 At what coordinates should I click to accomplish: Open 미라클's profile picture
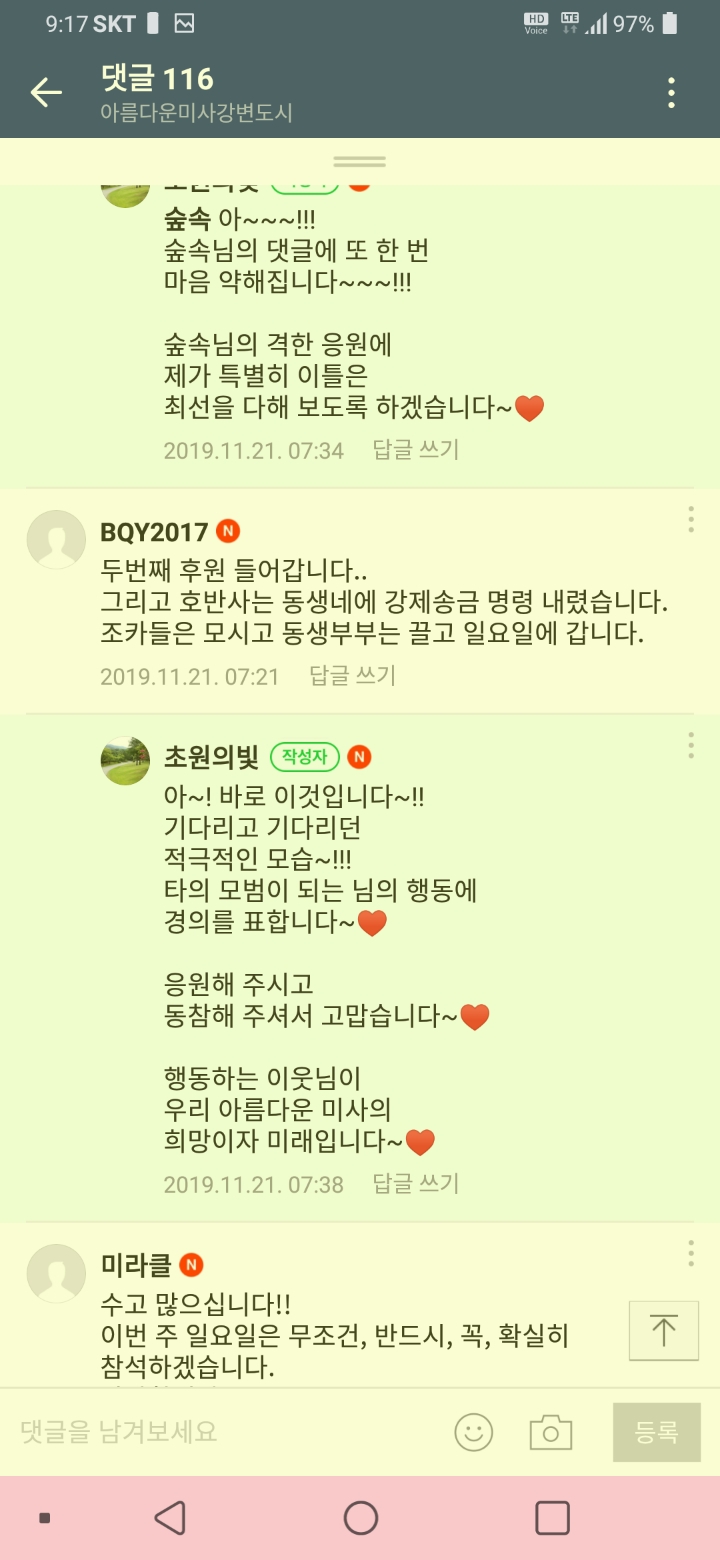56,1274
